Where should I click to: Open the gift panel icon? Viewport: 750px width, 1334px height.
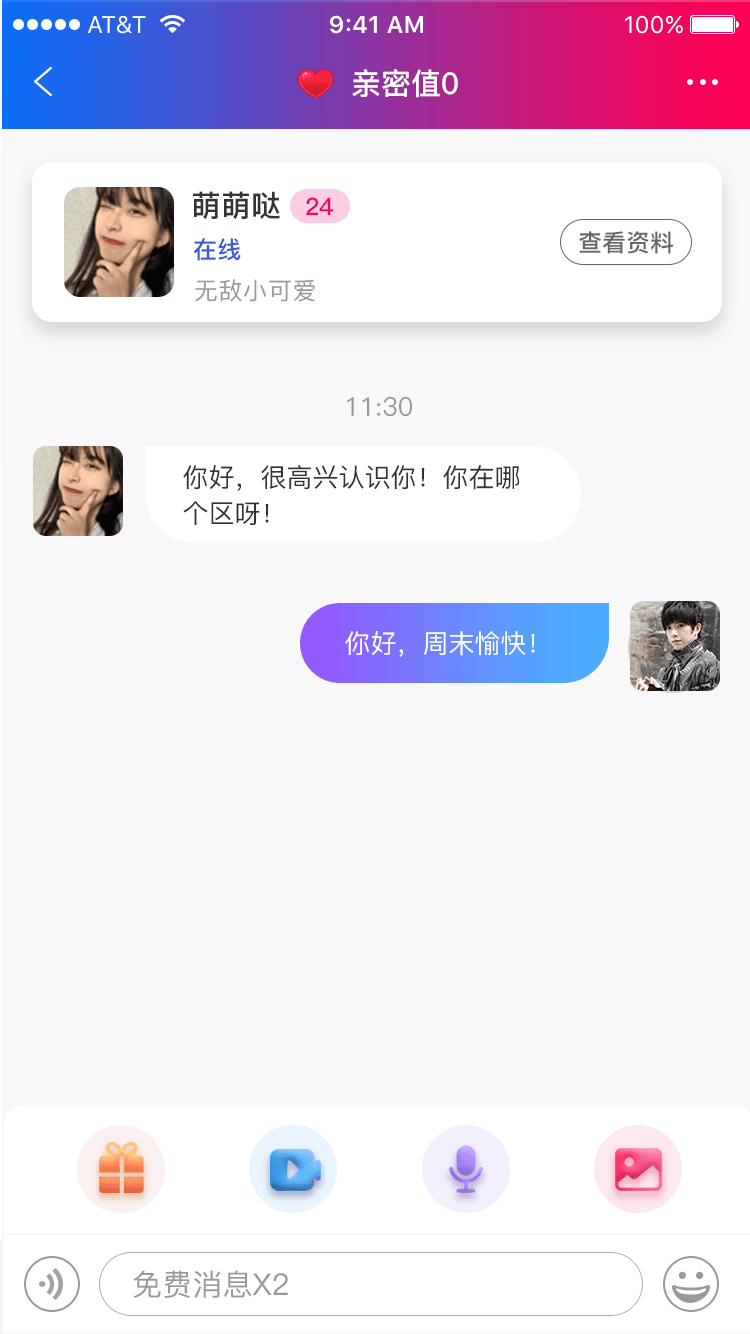point(121,1169)
